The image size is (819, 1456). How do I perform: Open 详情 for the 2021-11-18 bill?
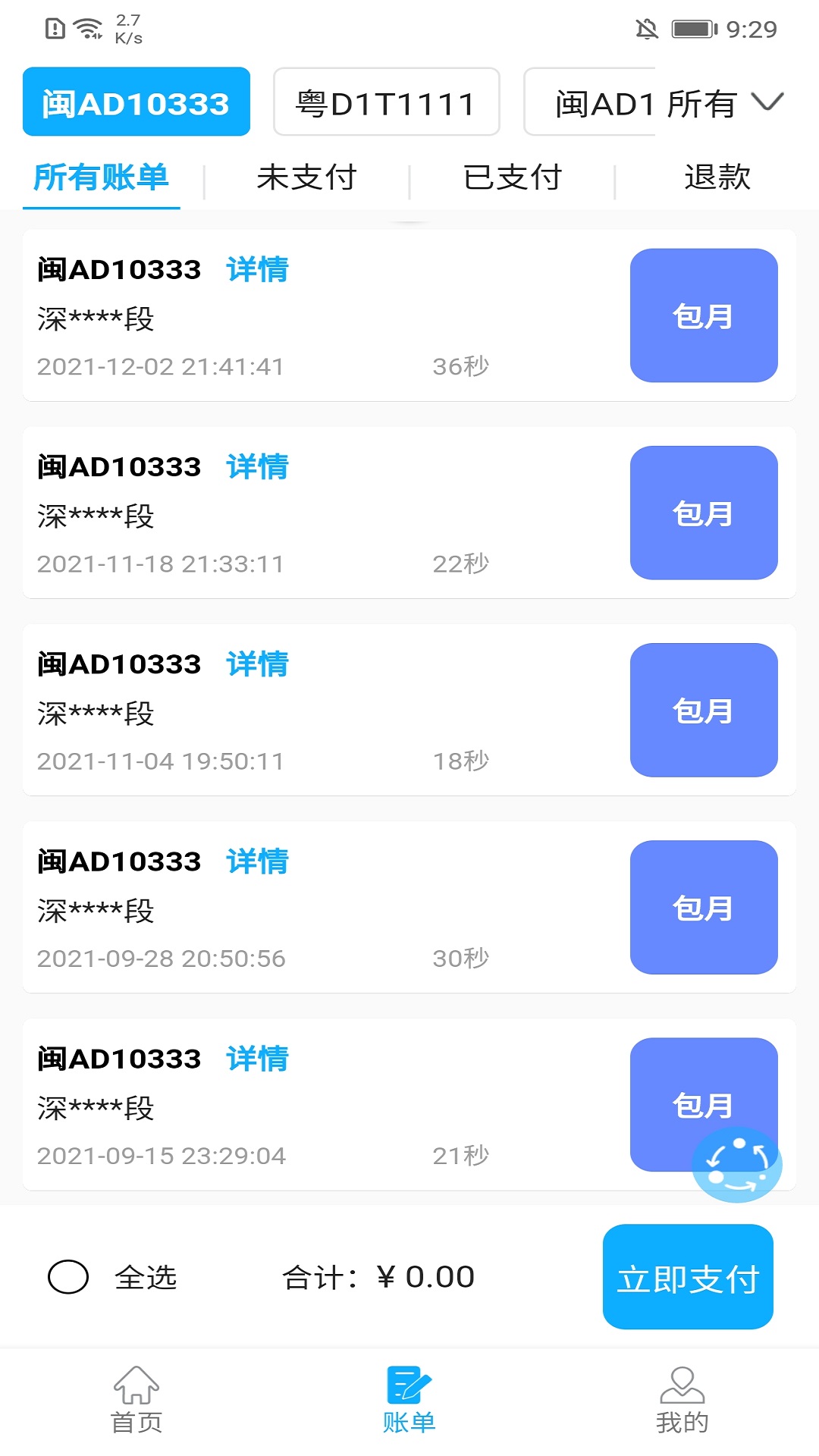(257, 468)
